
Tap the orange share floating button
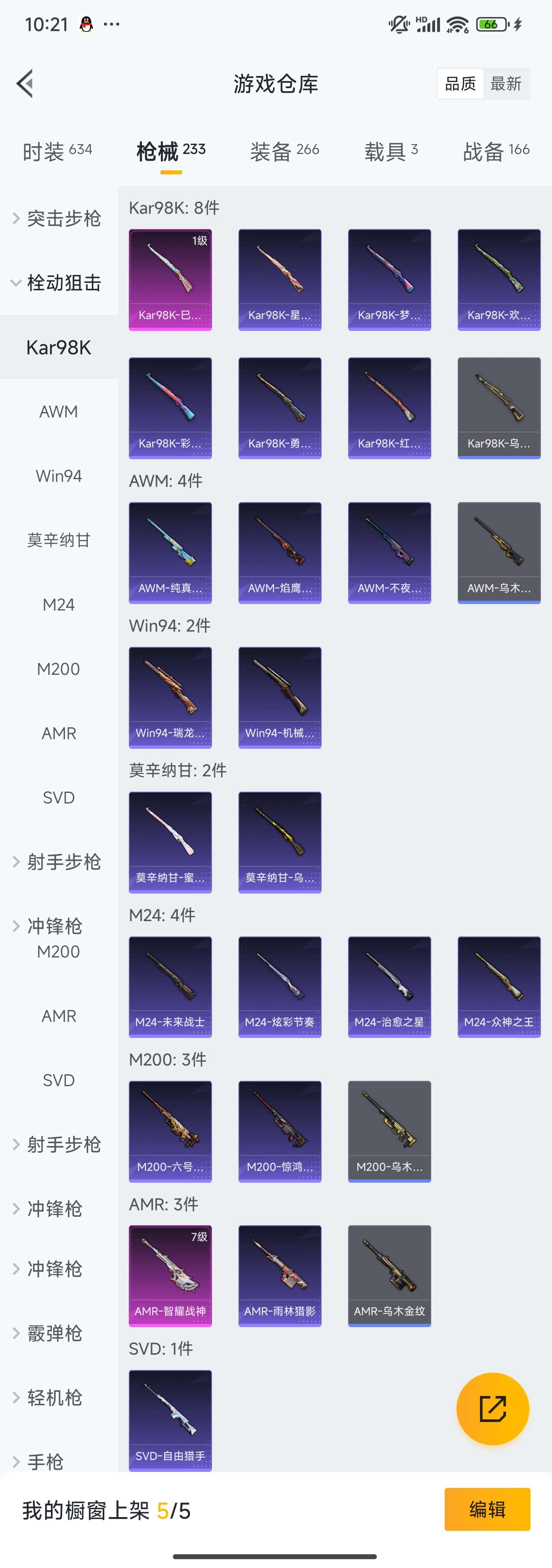[x=492, y=1409]
